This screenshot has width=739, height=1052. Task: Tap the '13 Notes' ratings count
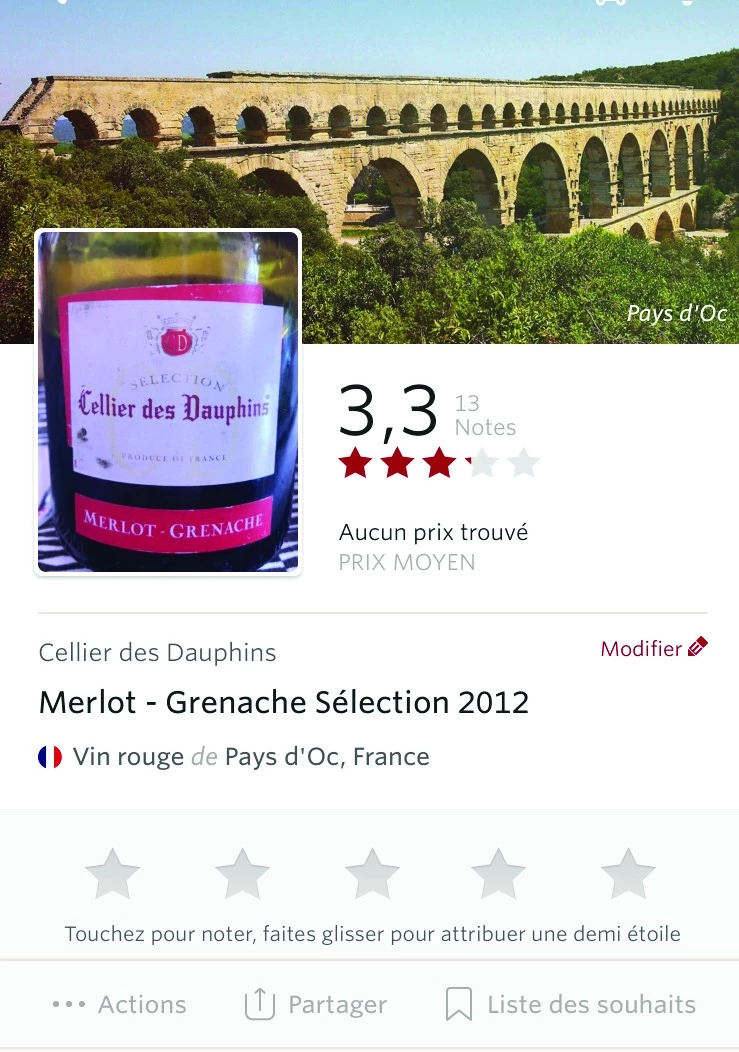(x=485, y=413)
